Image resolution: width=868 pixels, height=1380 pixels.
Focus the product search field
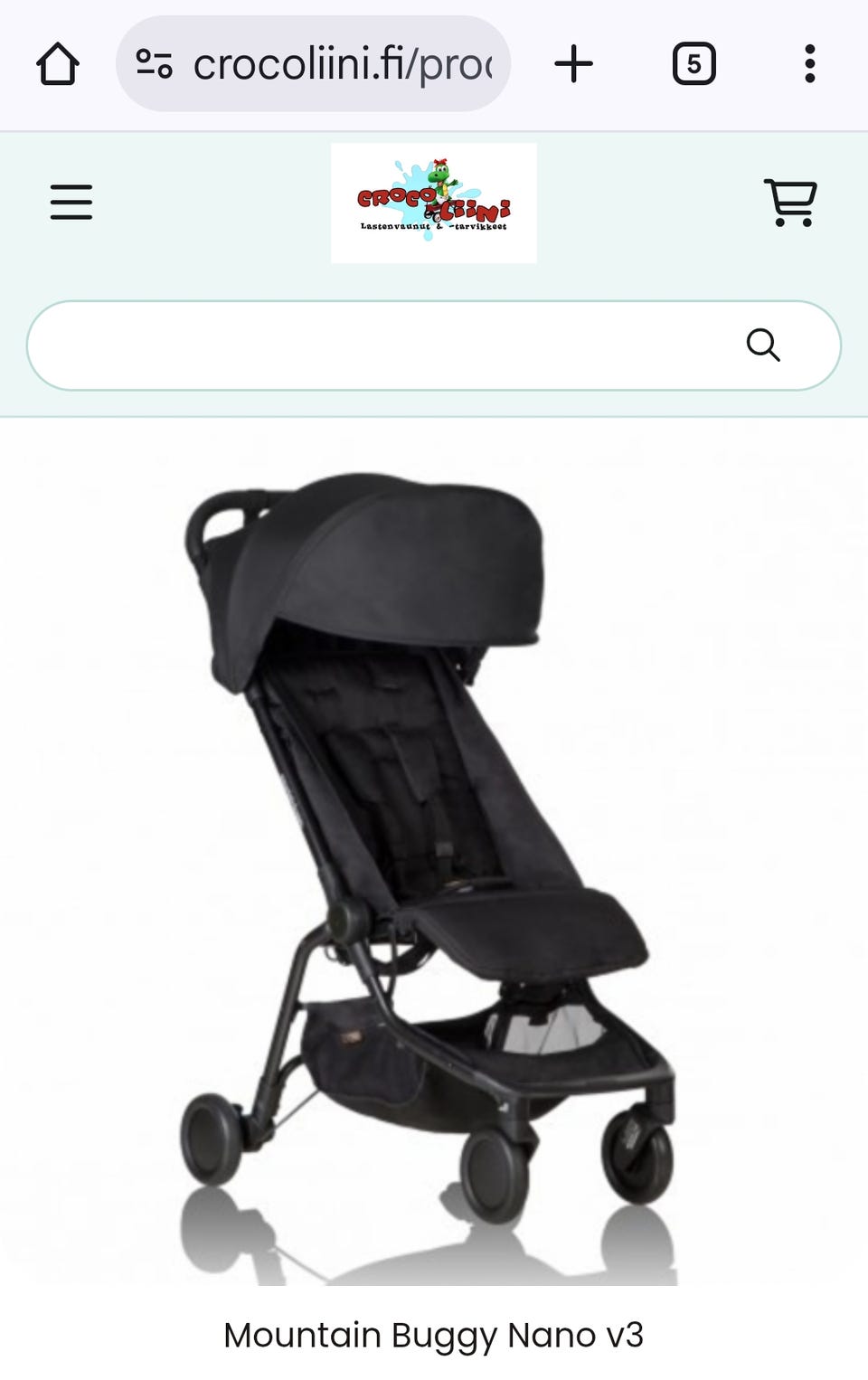[x=380, y=345]
